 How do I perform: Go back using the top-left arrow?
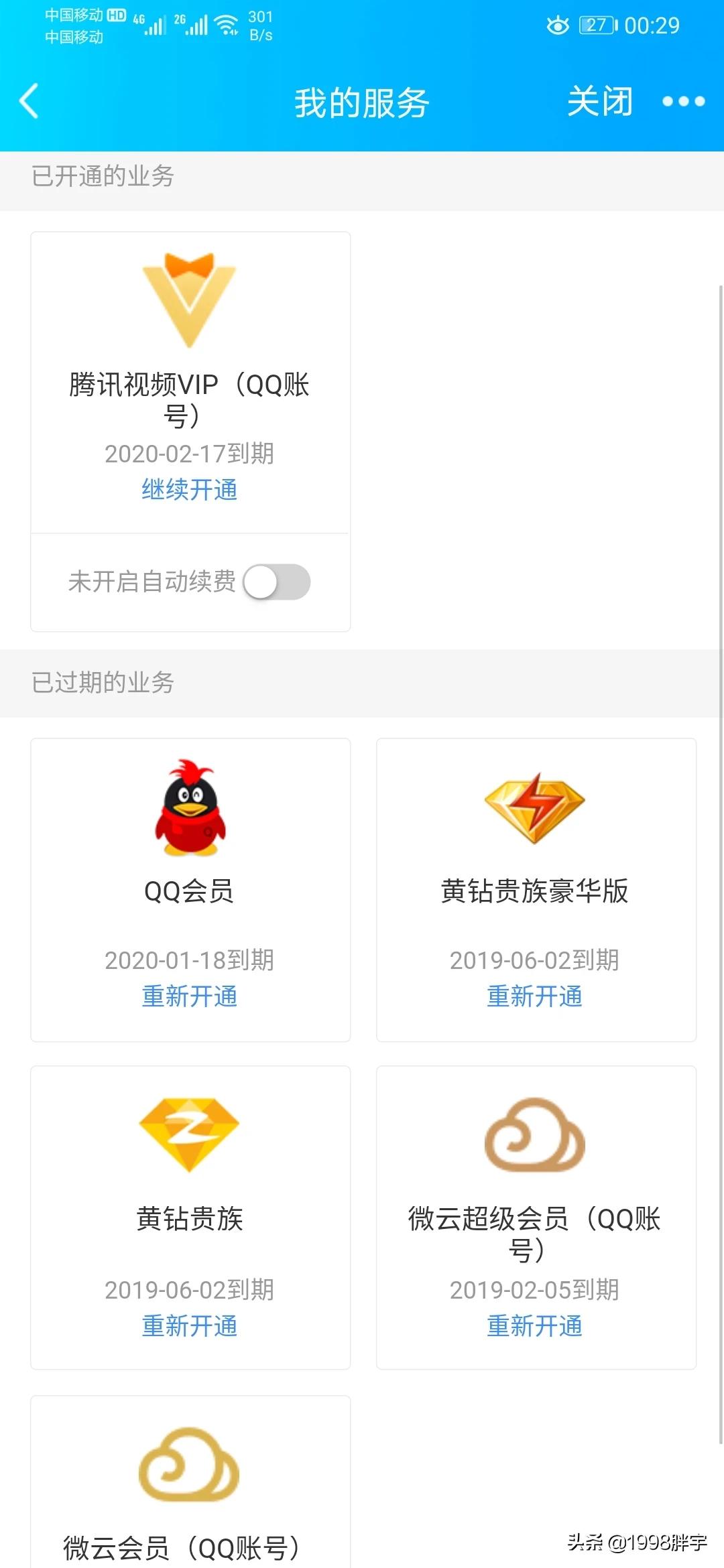[x=29, y=102]
